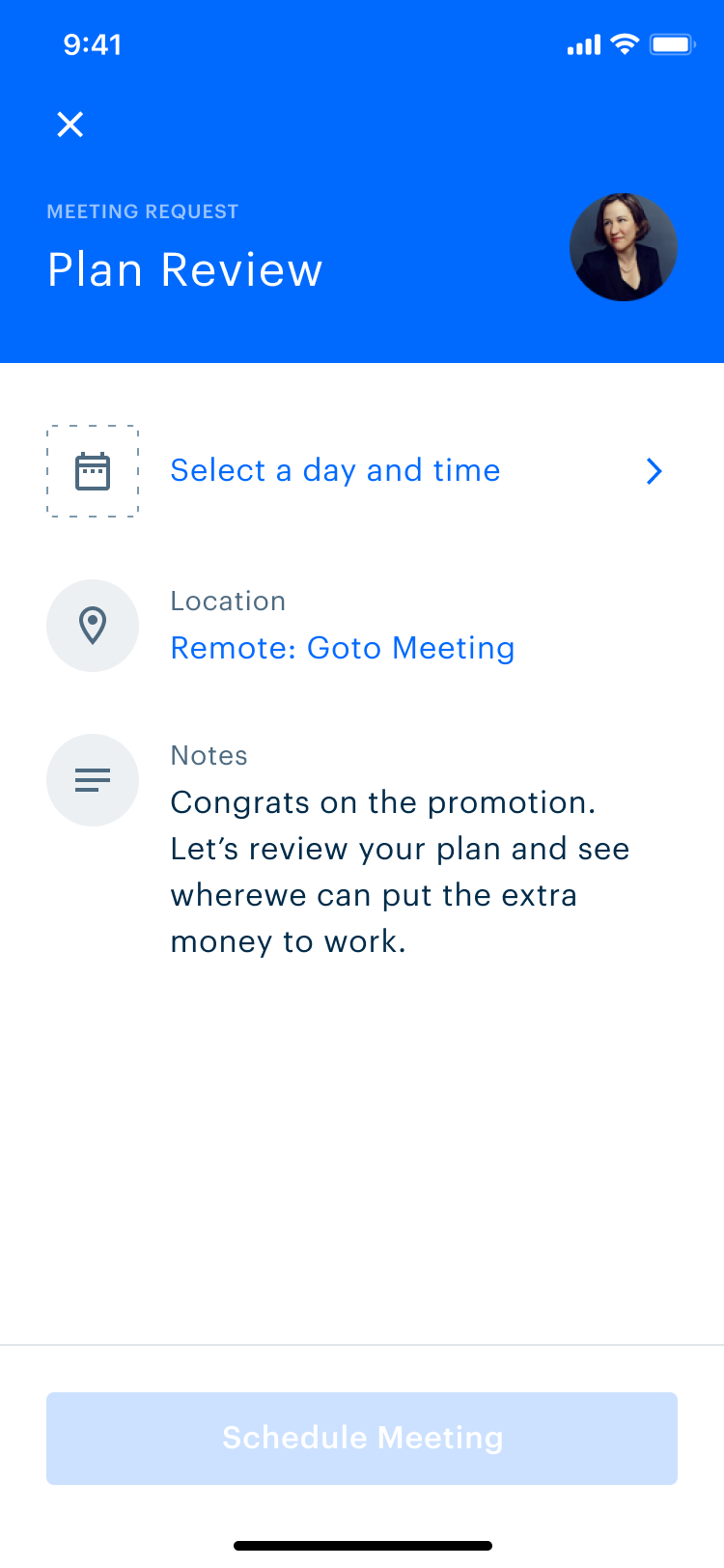
Task: Close the meeting request screen
Action: pos(70,125)
